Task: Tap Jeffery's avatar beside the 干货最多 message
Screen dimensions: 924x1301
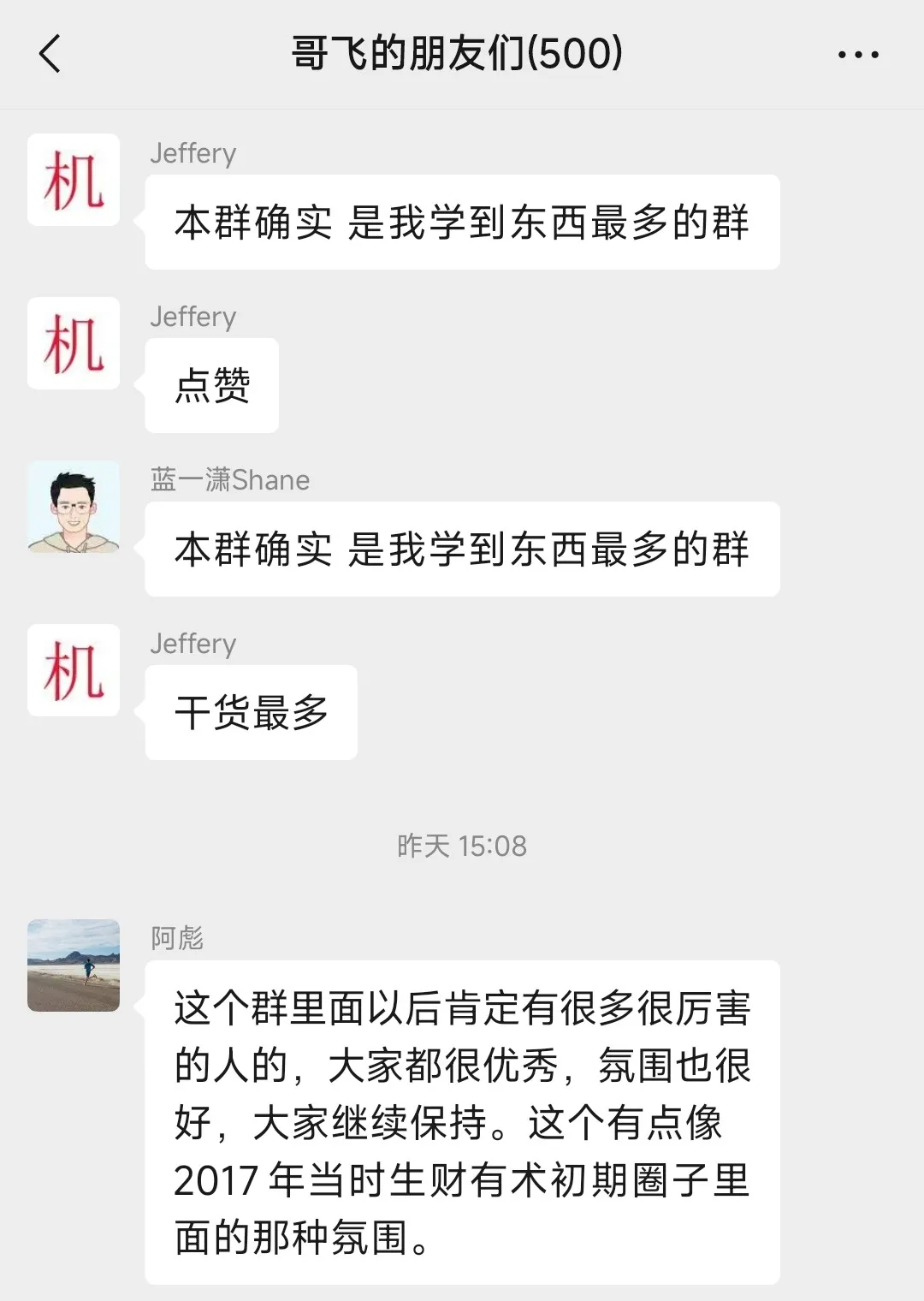Action: tap(74, 670)
